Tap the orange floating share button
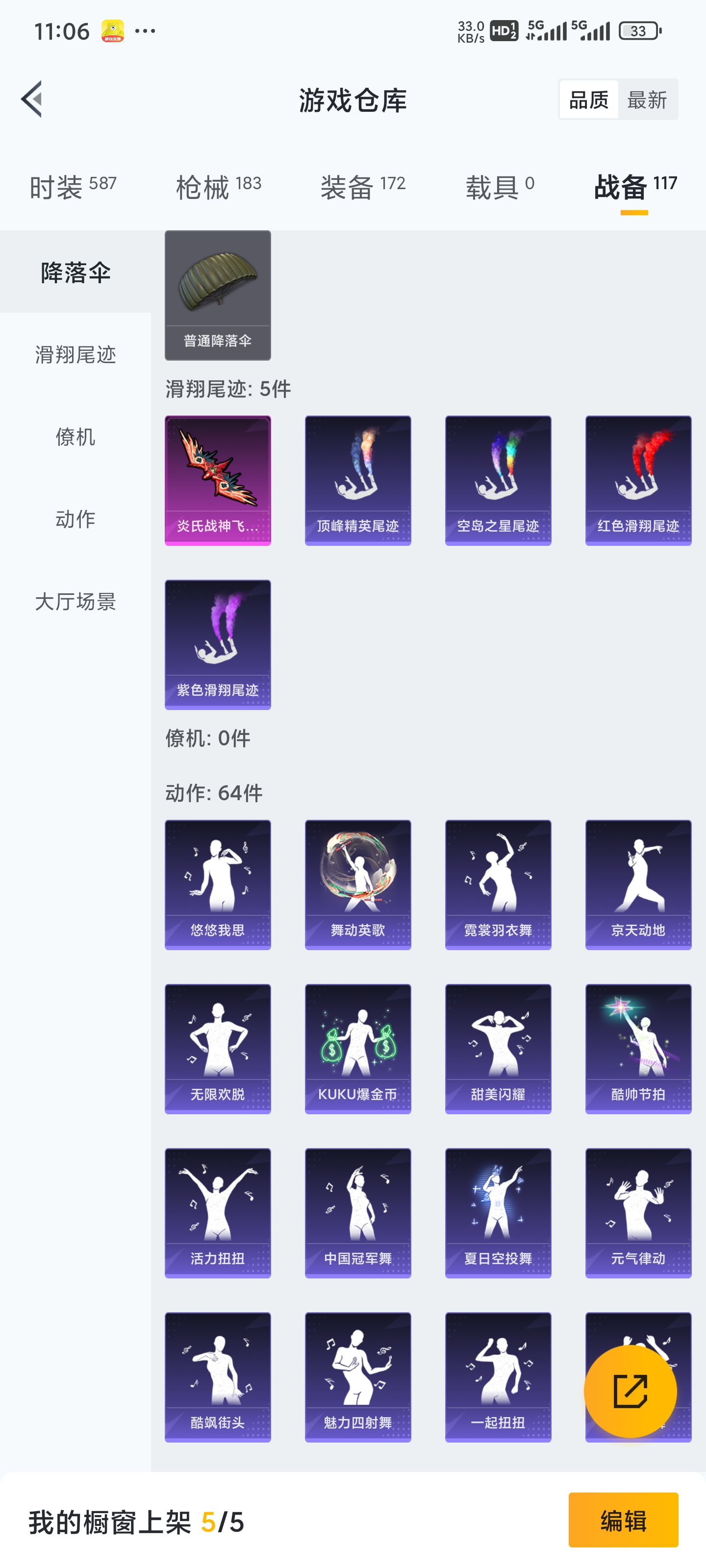Viewport: 706px width, 1568px height. coord(629,1391)
